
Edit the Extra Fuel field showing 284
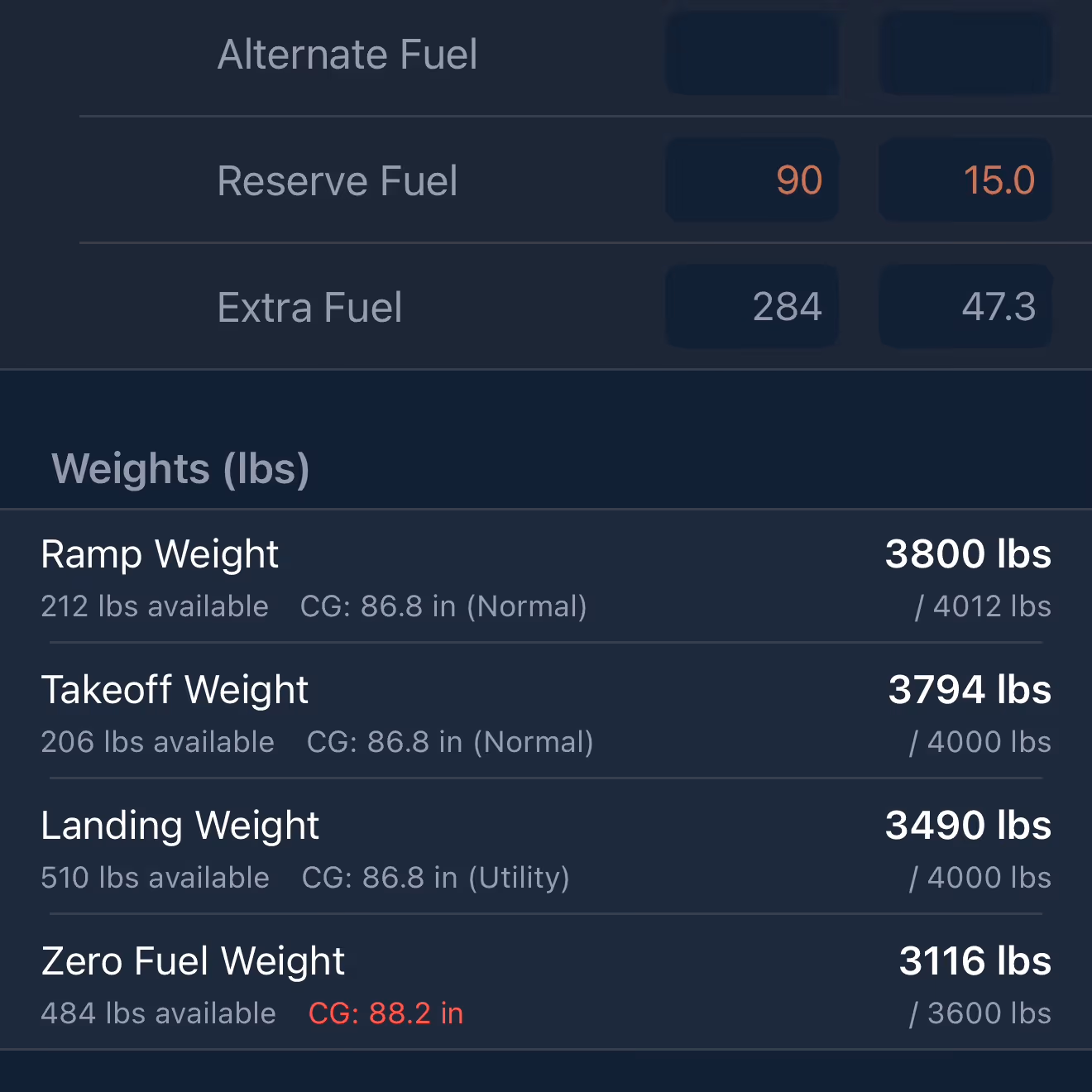tap(752, 306)
